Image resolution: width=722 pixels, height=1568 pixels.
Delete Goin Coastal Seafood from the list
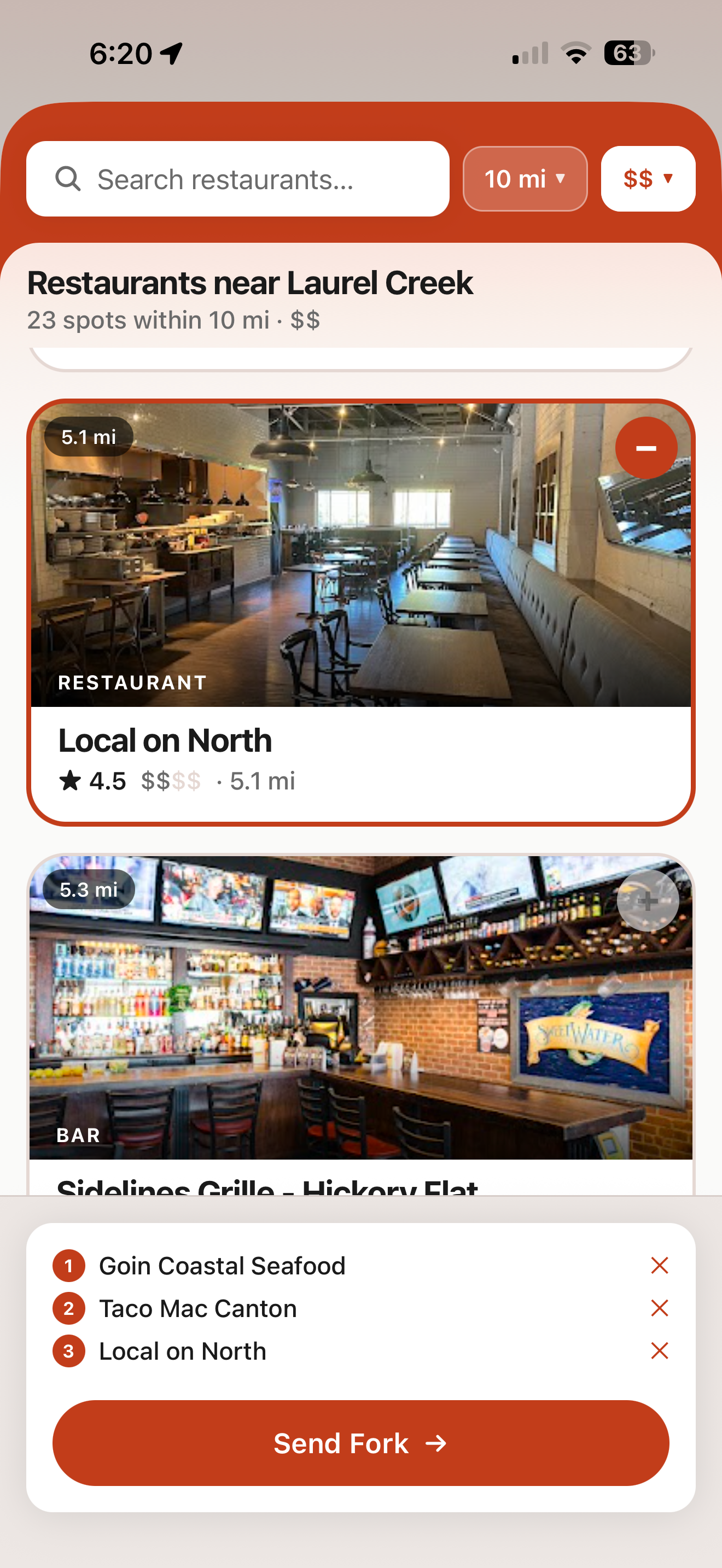(x=659, y=1266)
